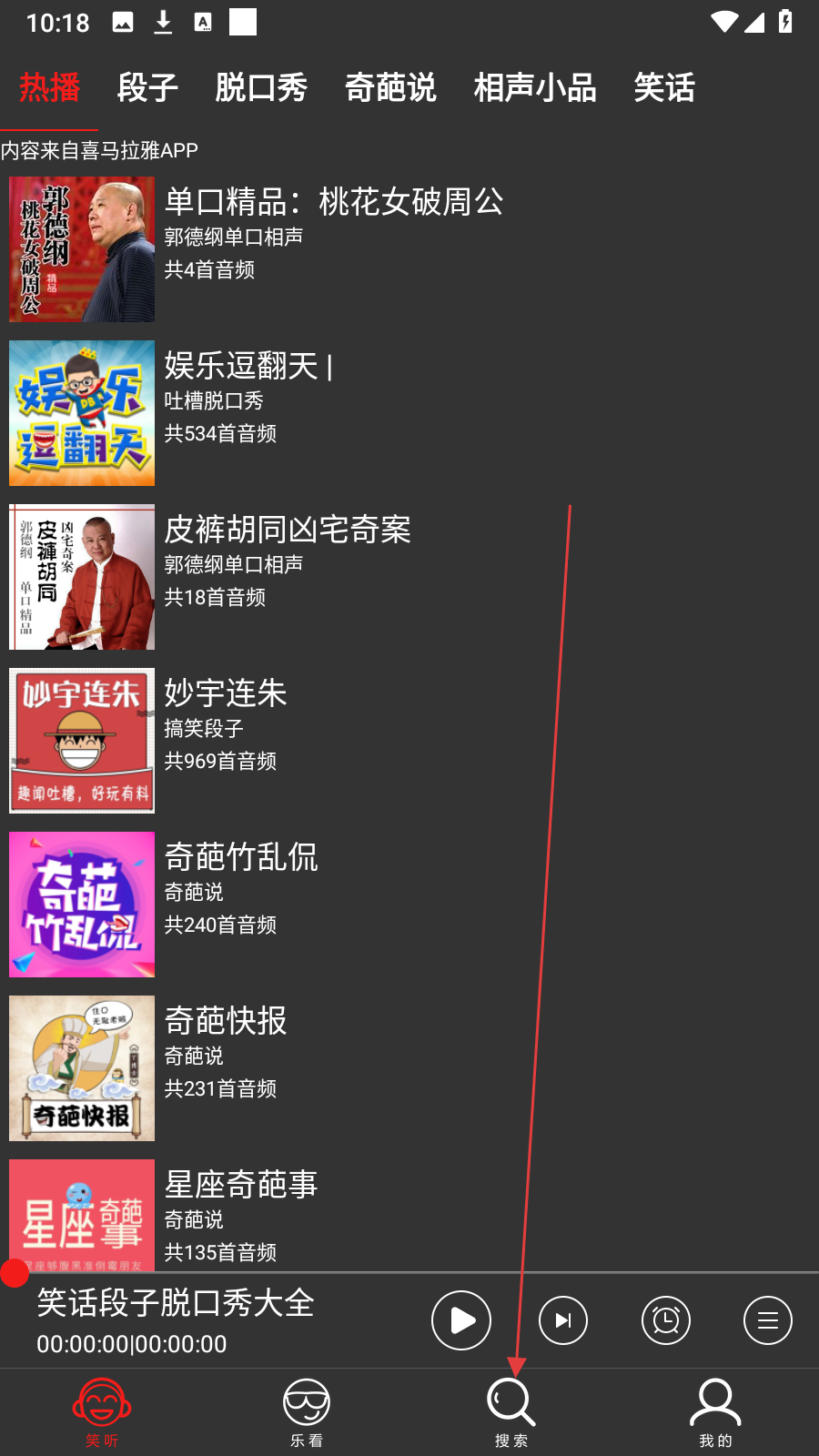The width and height of the screenshot is (819, 1456).
Task: Switch to the 乐看 tab
Action: click(x=307, y=1412)
